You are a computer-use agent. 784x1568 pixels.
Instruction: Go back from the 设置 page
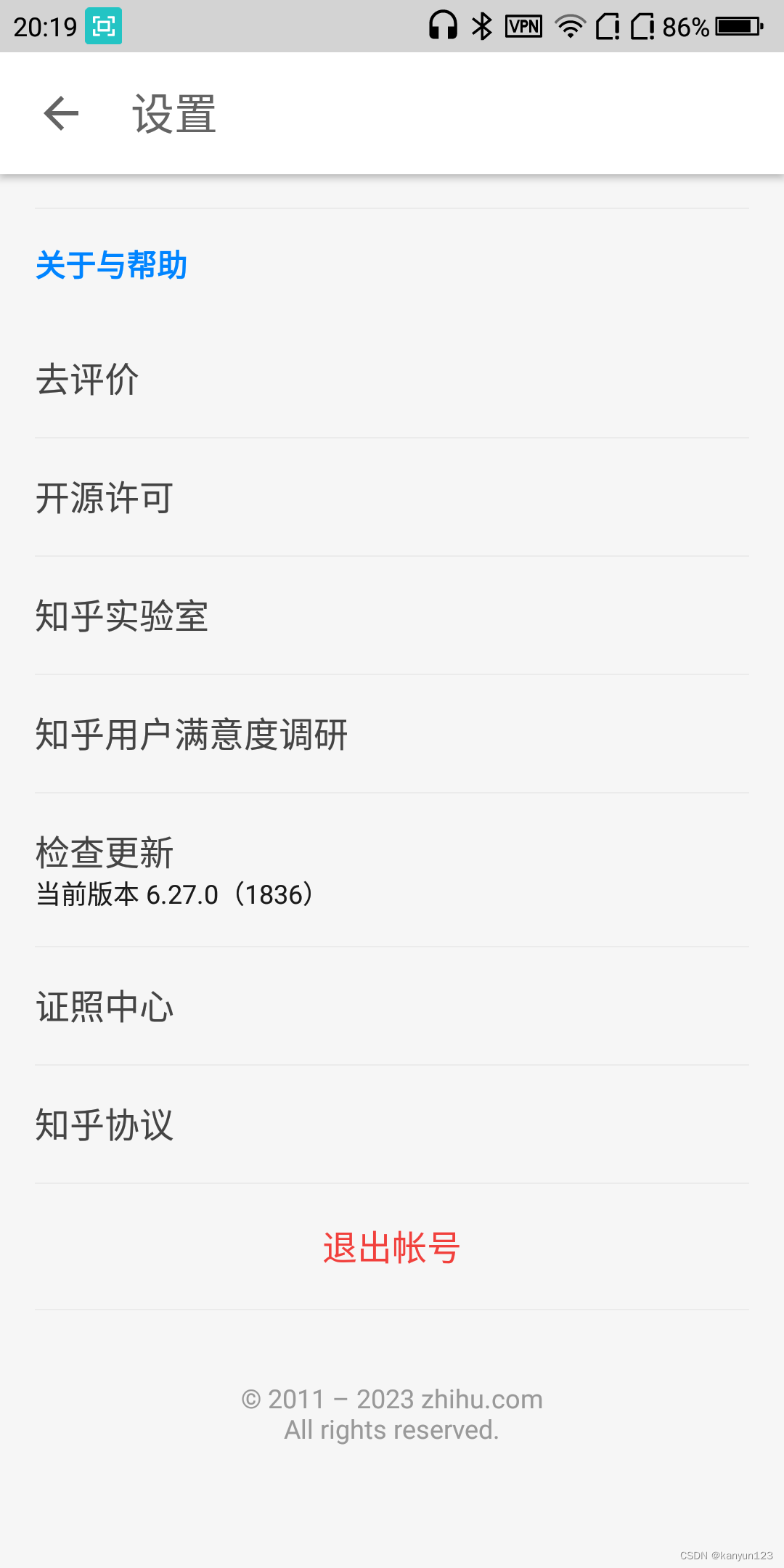pyautogui.click(x=61, y=114)
